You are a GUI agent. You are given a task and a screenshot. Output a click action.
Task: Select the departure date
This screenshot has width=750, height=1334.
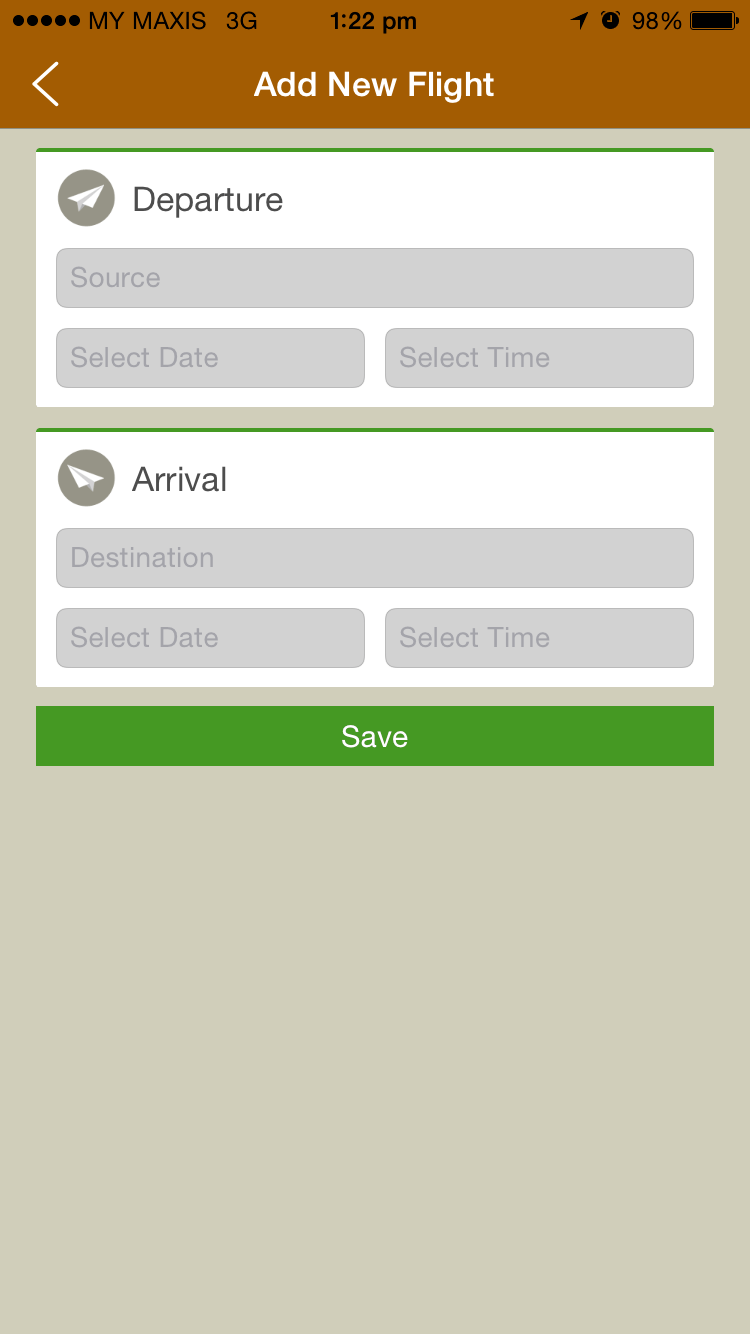[210, 358]
